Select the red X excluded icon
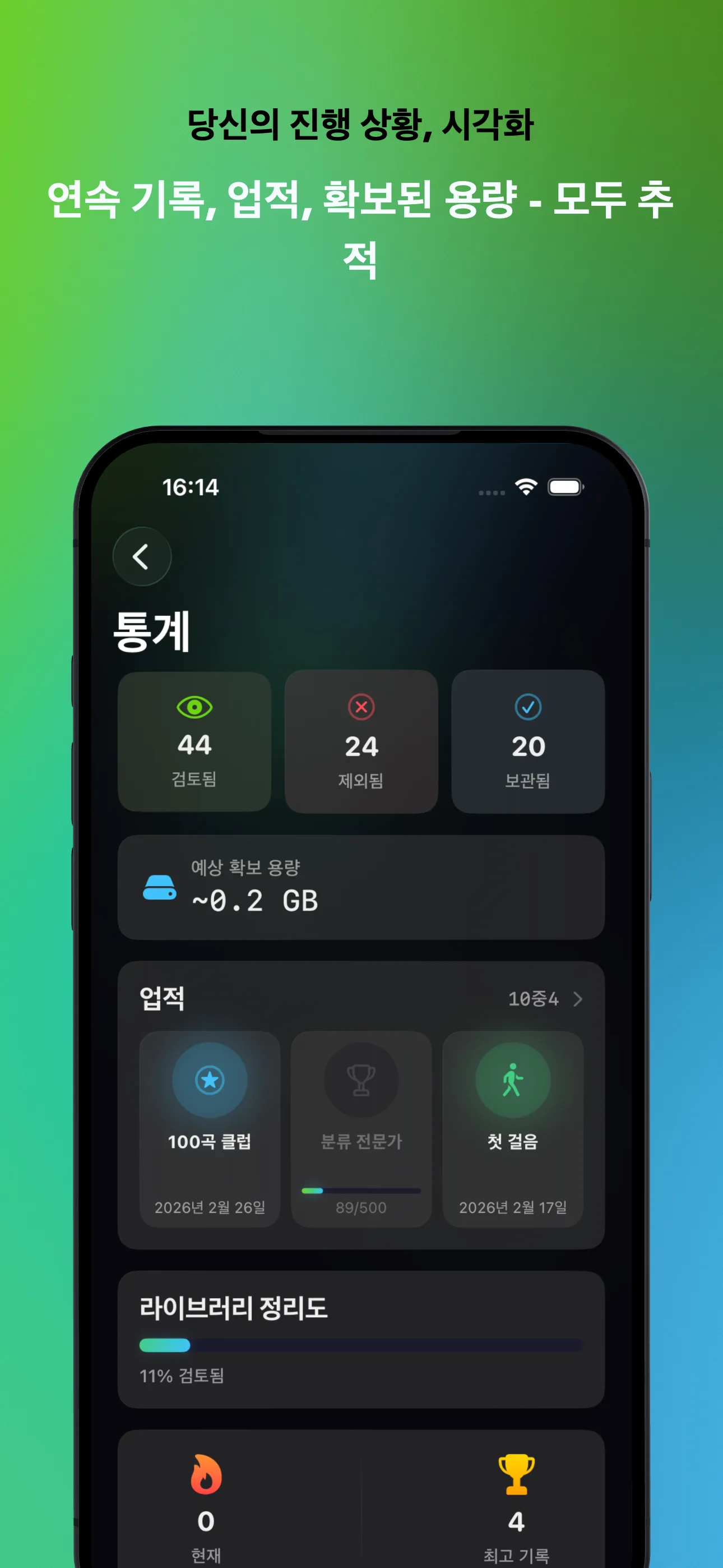The image size is (723, 1568). point(360,707)
